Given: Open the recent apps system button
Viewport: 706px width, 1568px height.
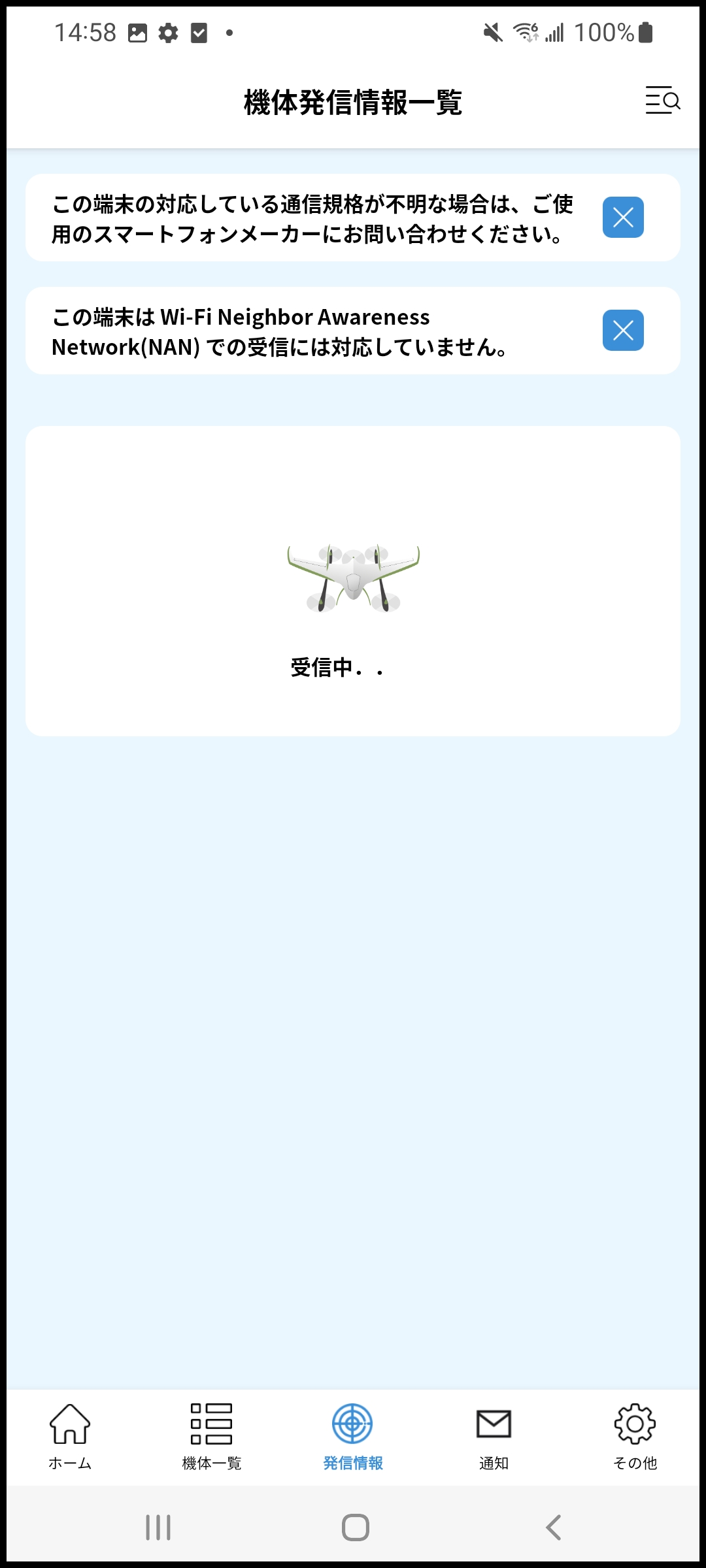Looking at the screenshot, I should click(158, 1527).
